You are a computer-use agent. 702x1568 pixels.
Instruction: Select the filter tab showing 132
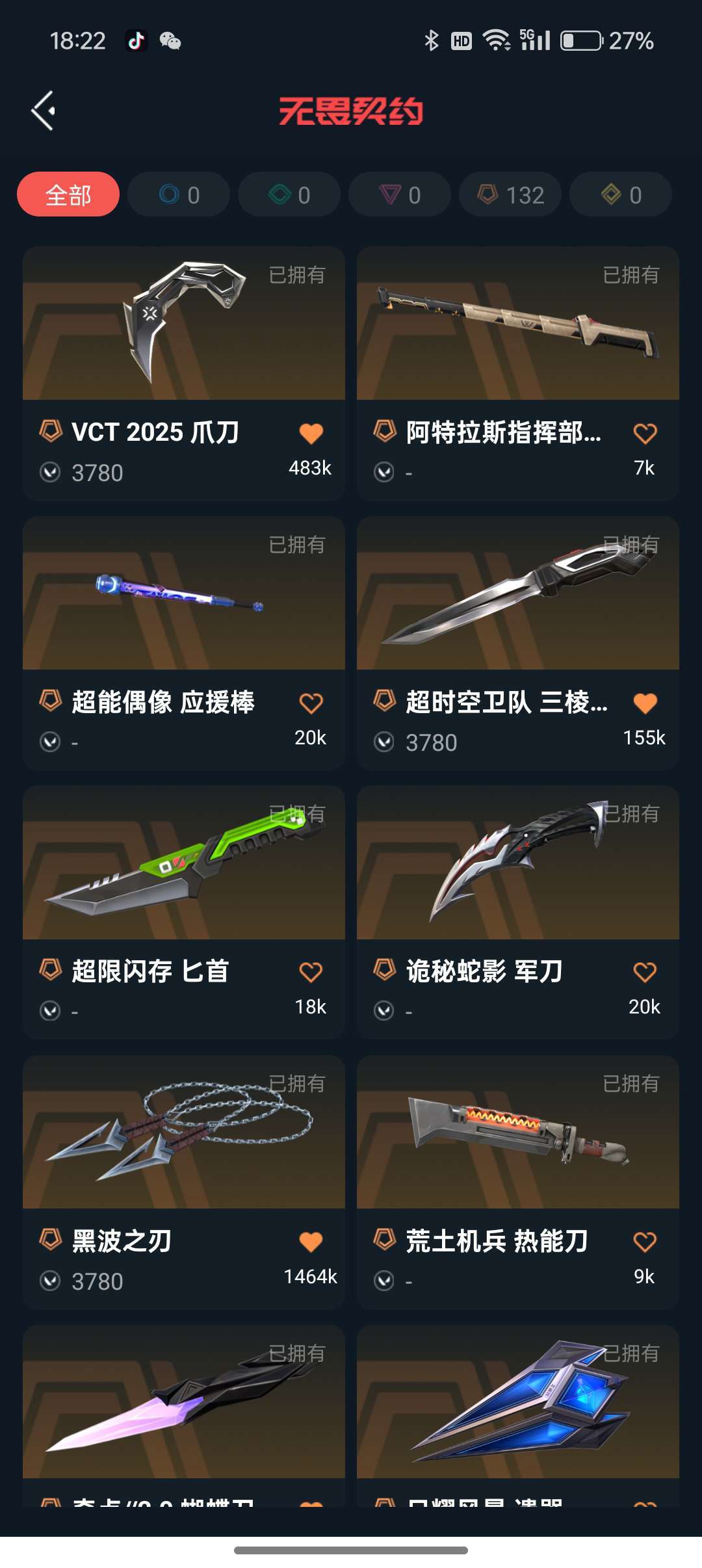click(510, 194)
